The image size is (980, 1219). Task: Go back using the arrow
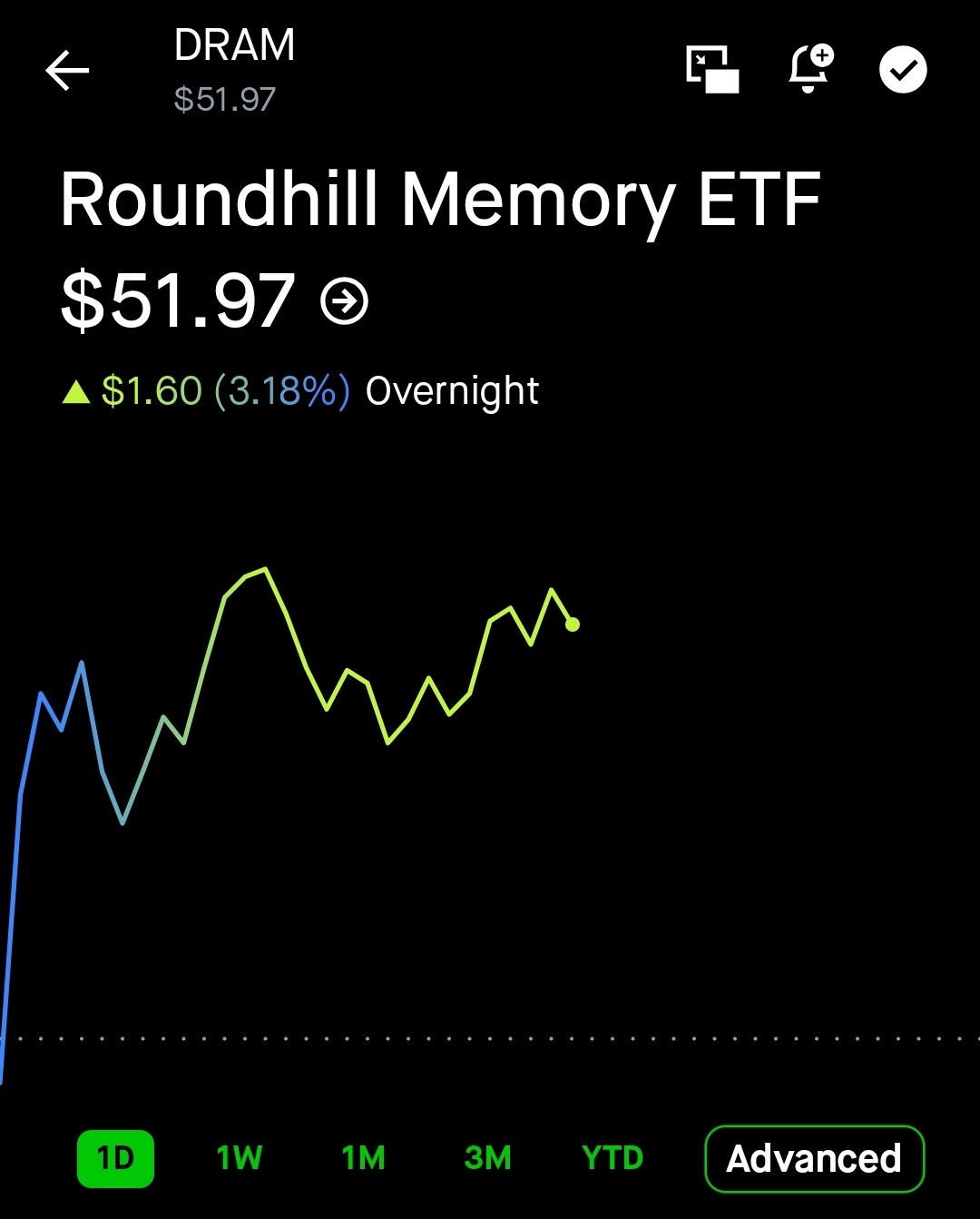67,70
